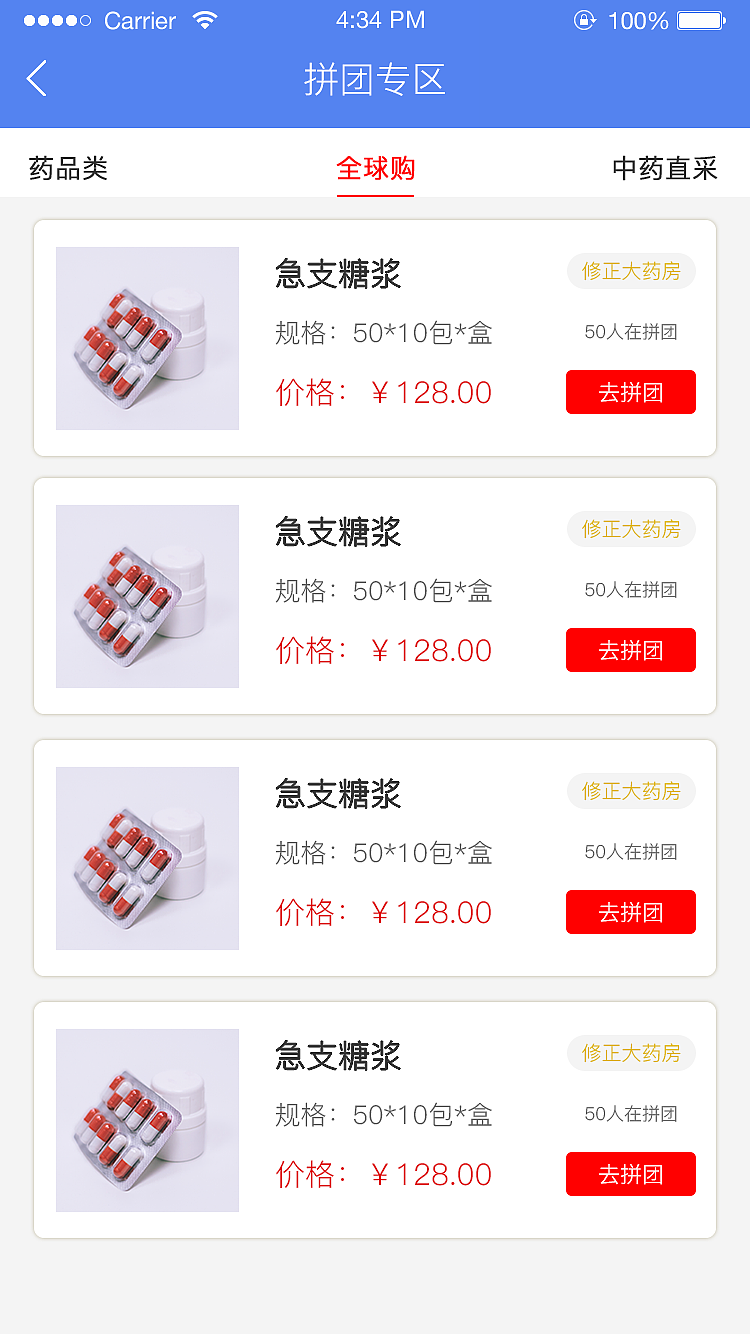Viewport: 750px width, 1334px height.
Task: Open the first 急支糖浆 product thumbnail
Action: [146, 338]
